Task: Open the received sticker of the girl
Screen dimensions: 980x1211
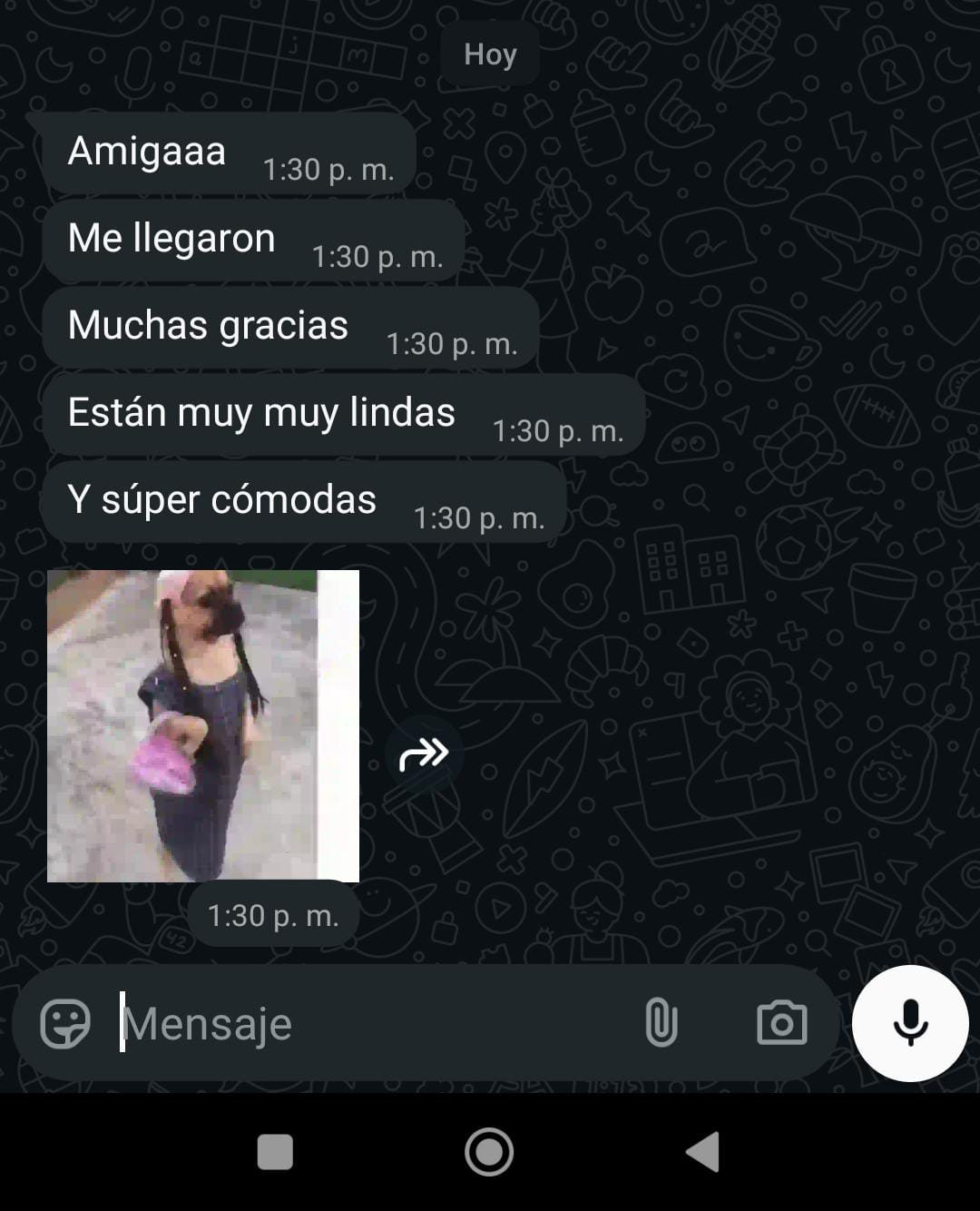Action: coord(203,726)
